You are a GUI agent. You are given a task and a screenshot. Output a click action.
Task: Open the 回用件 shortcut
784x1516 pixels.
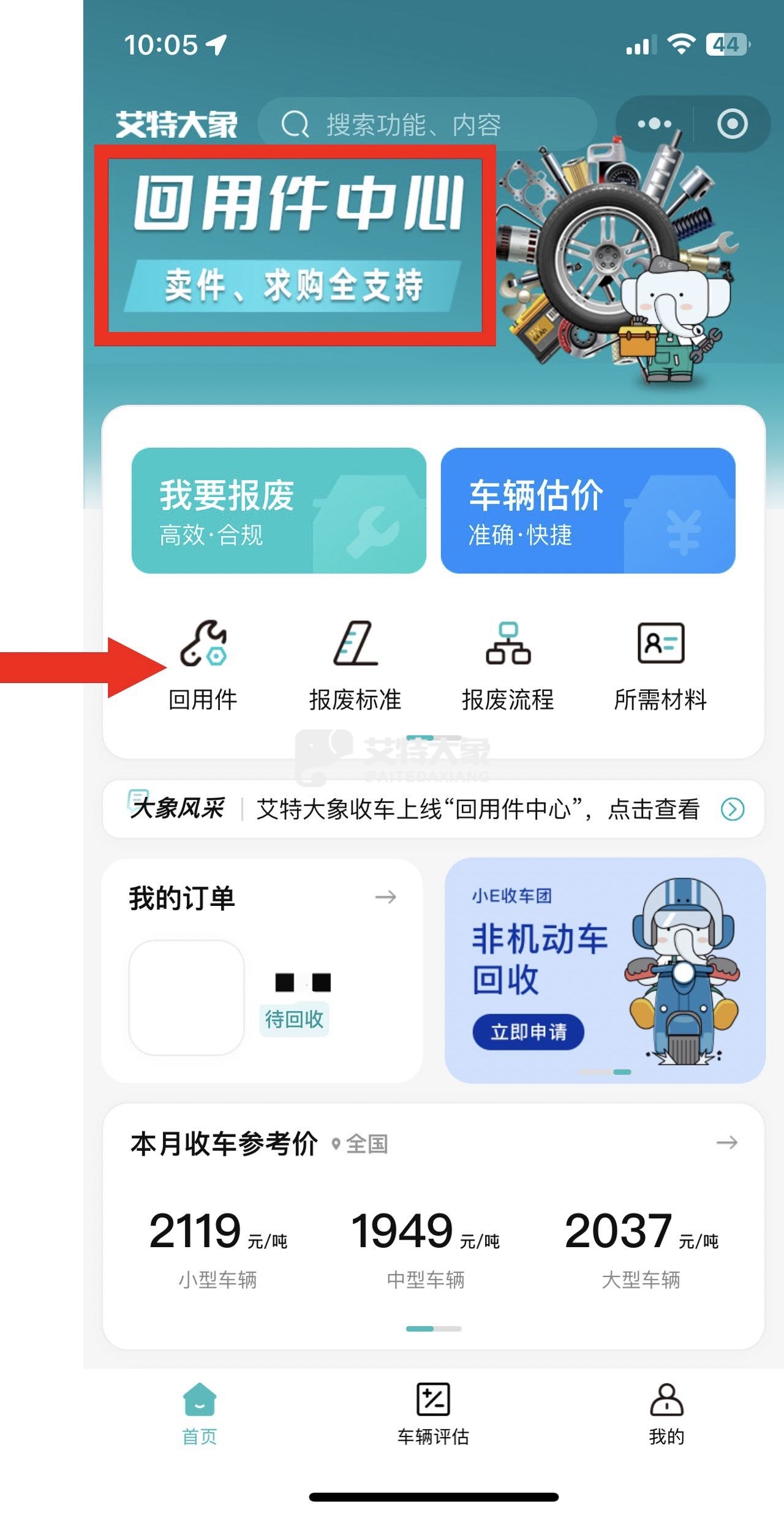[x=203, y=666]
